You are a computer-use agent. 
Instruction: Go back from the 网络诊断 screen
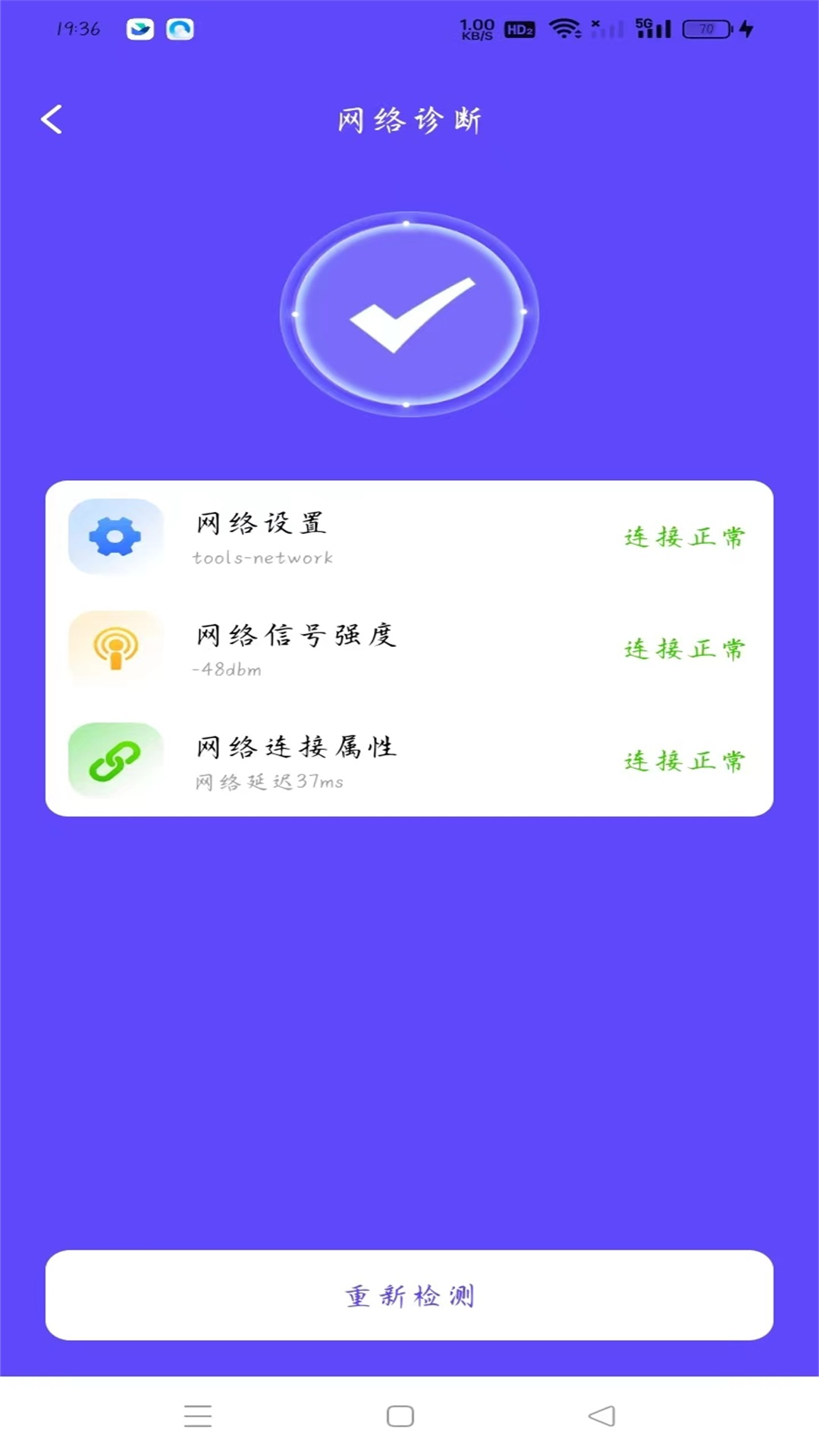52,120
